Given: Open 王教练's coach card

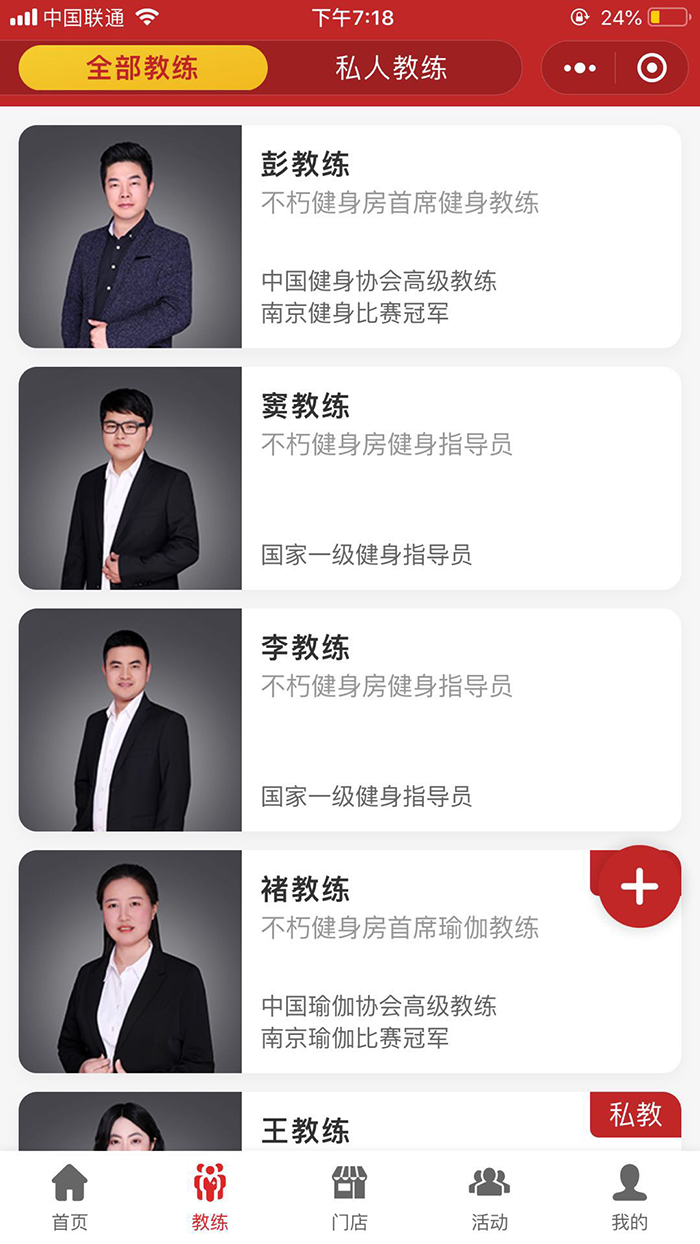Looking at the screenshot, I should pyautogui.click(x=350, y=1125).
